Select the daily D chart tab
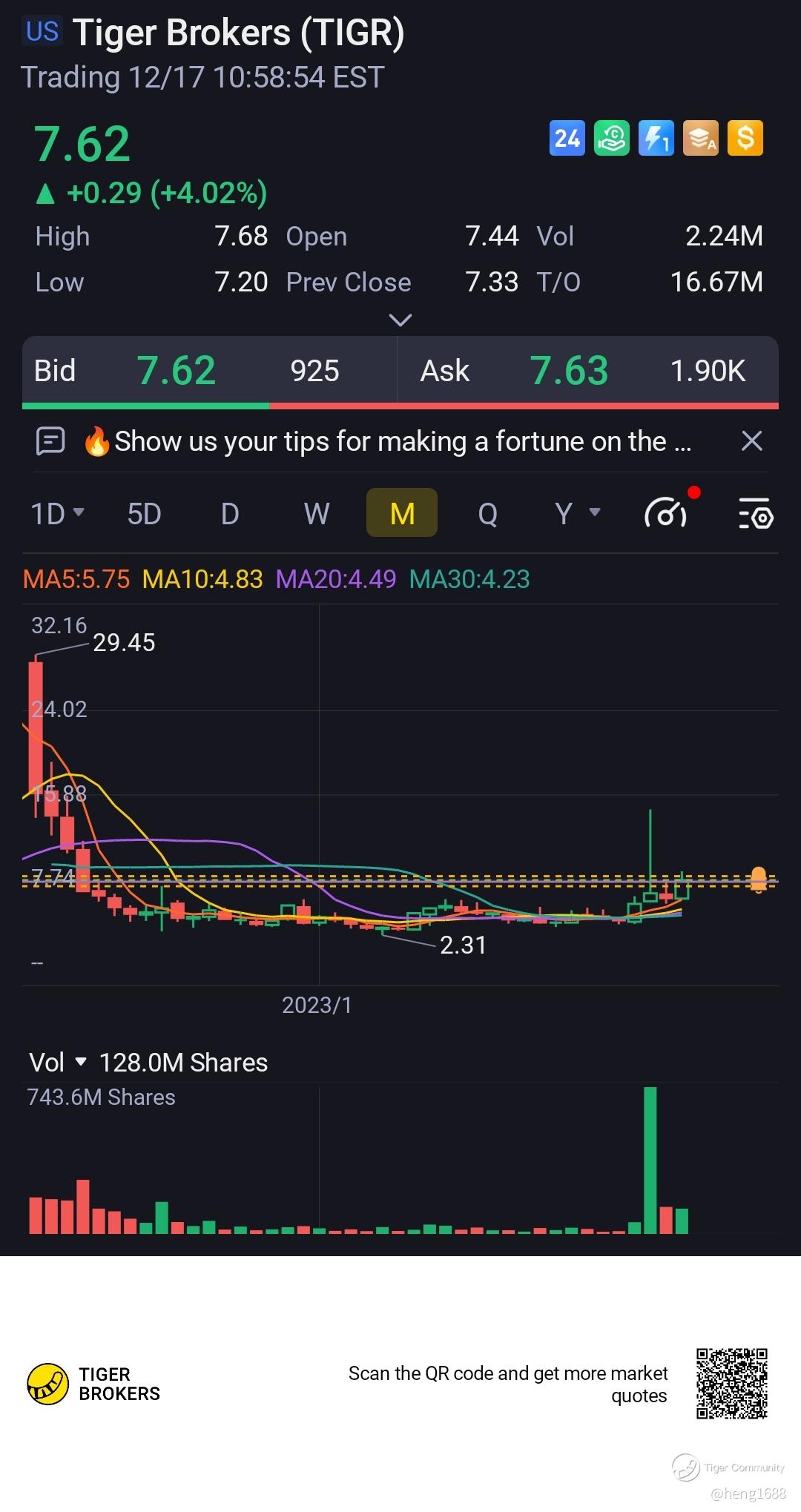 click(x=230, y=513)
